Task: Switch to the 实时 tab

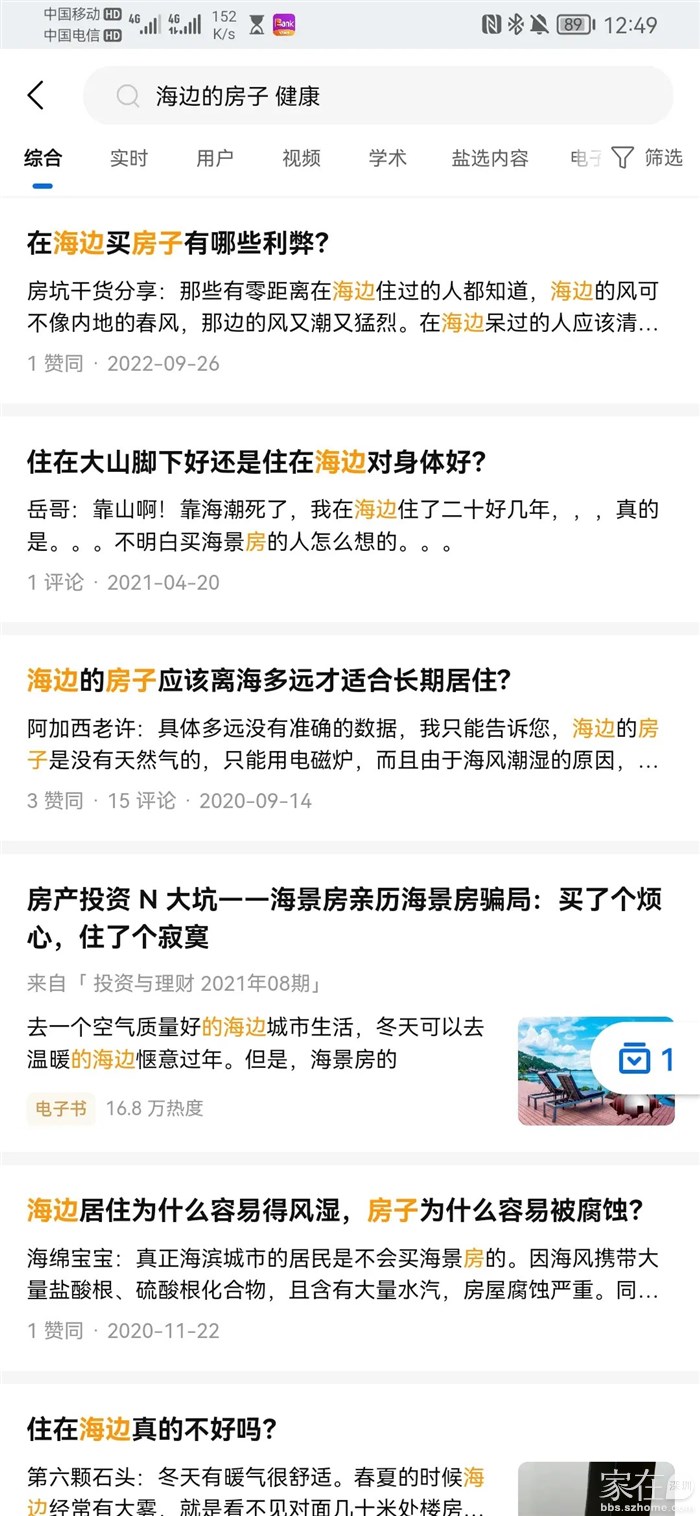Action: (129, 158)
